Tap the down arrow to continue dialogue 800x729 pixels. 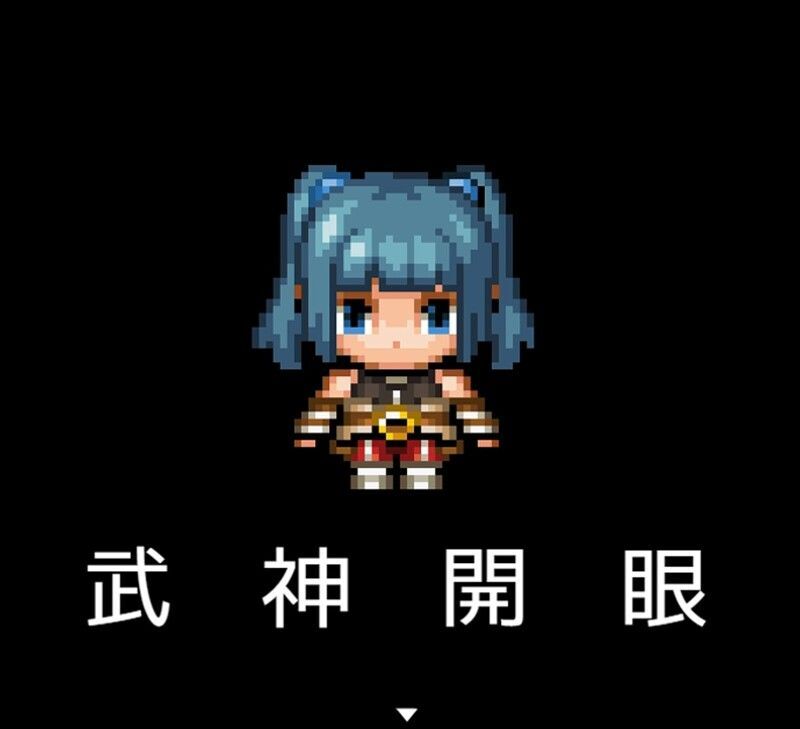(405, 714)
